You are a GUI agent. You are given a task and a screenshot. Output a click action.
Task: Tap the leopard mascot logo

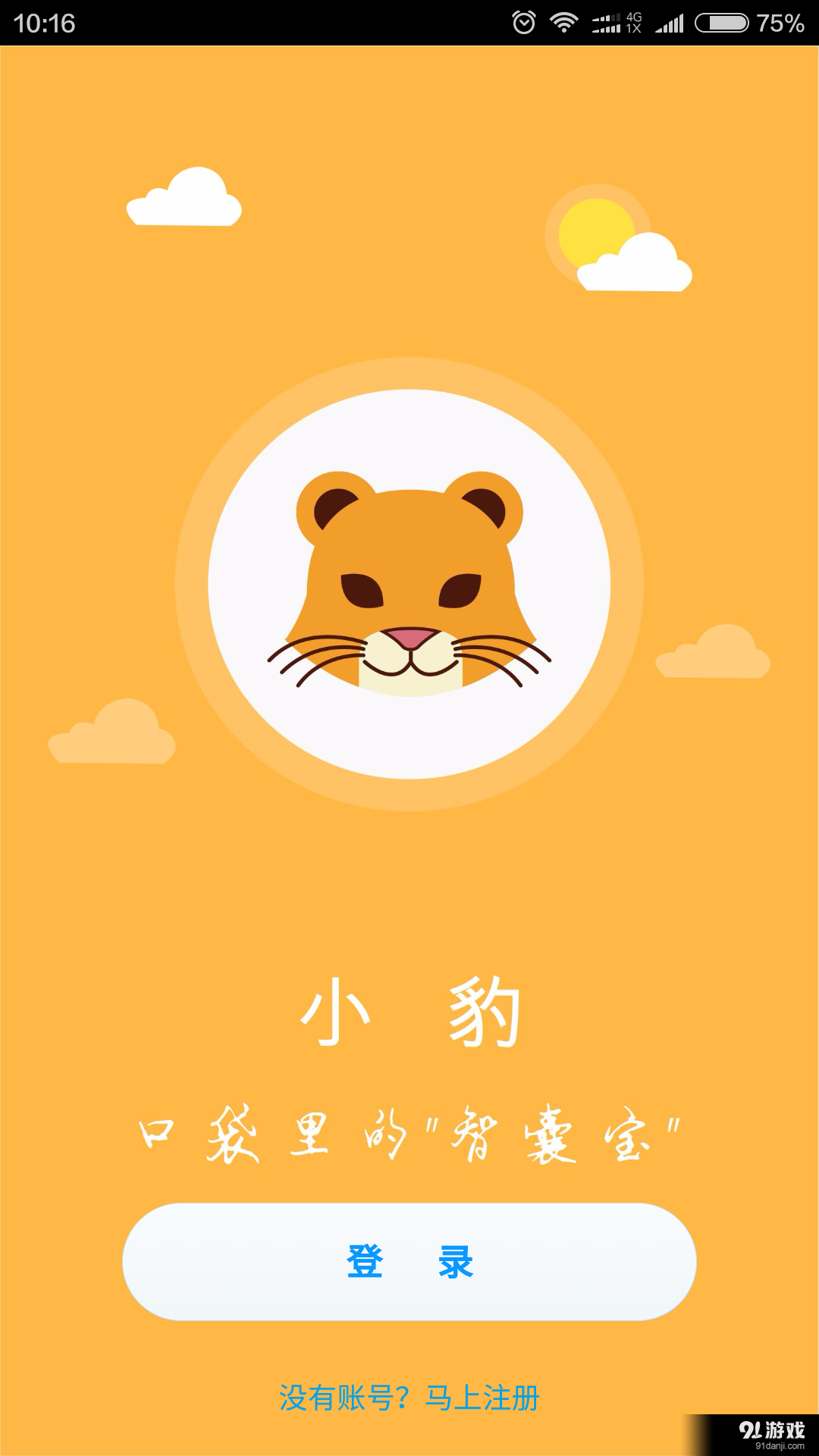(x=409, y=584)
